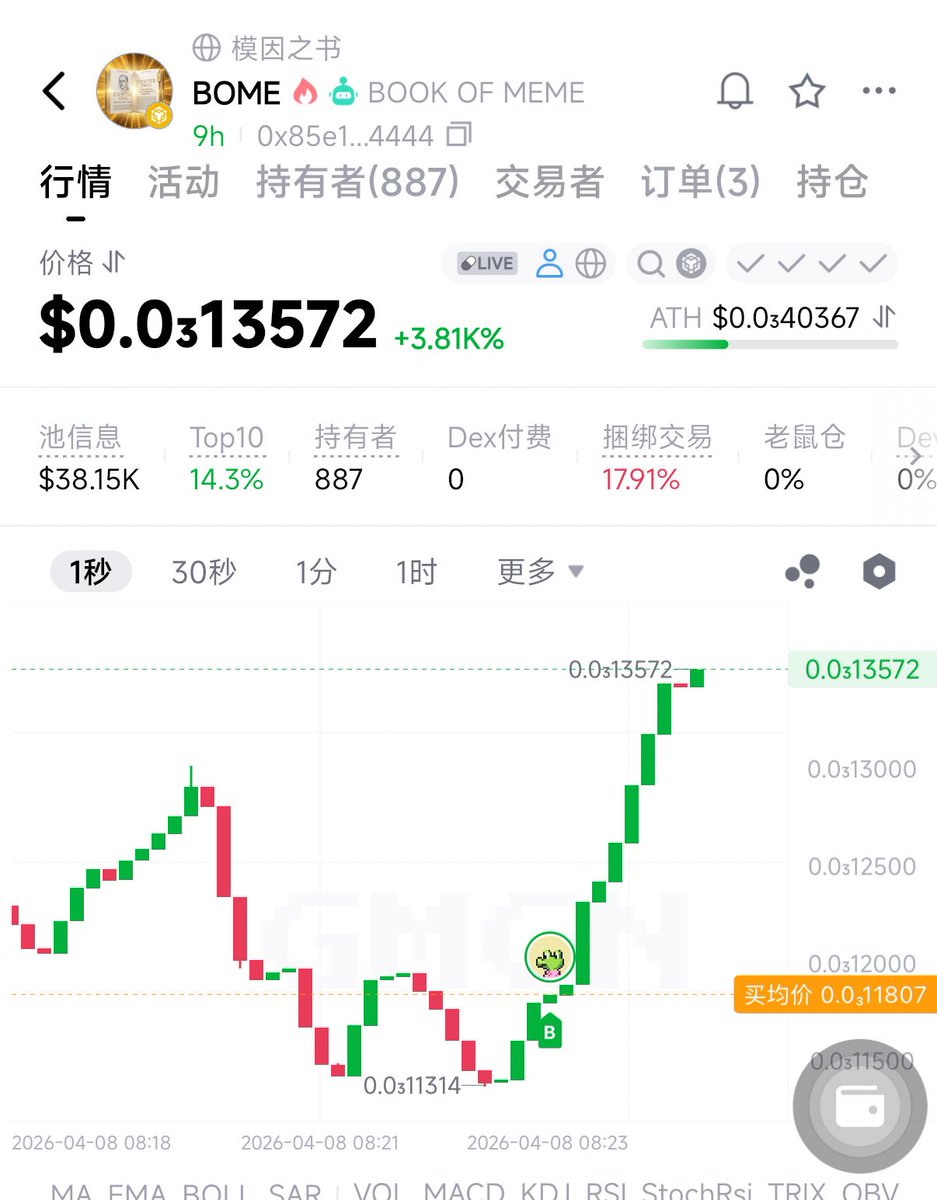Viewport: 937px width, 1200px height.
Task: Open the floating wallet button
Action: point(858,1108)
